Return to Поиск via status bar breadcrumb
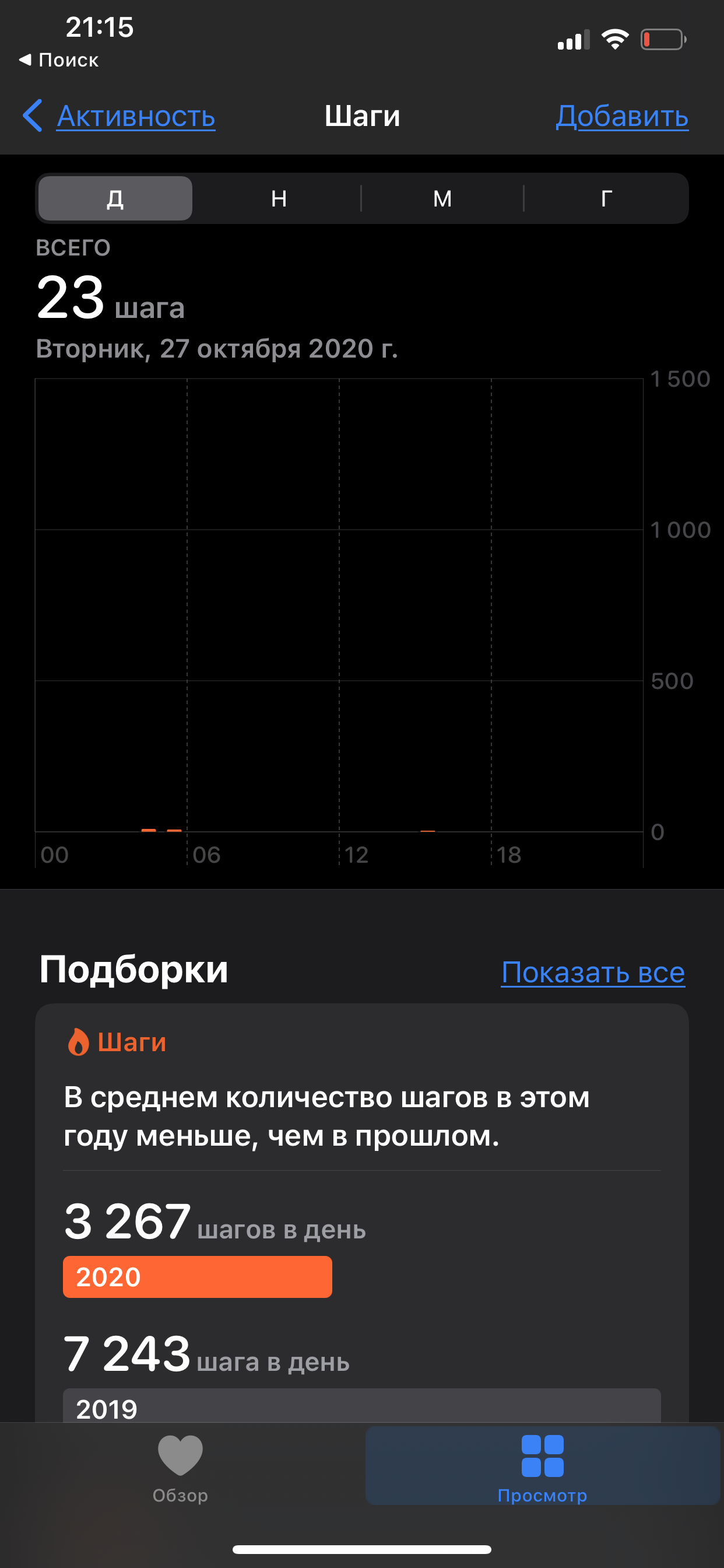724x1568 pixels. coord(59,60)
